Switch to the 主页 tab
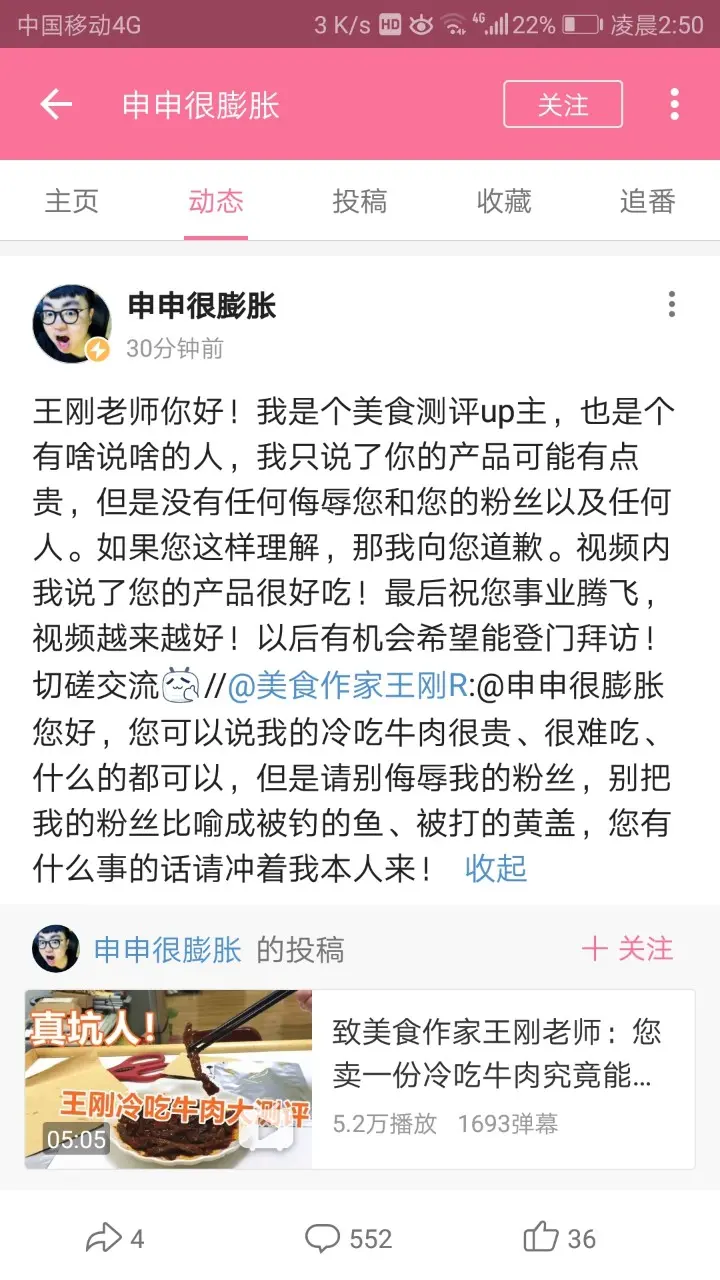The image size is (720, 1280). [x=72, y=202]
